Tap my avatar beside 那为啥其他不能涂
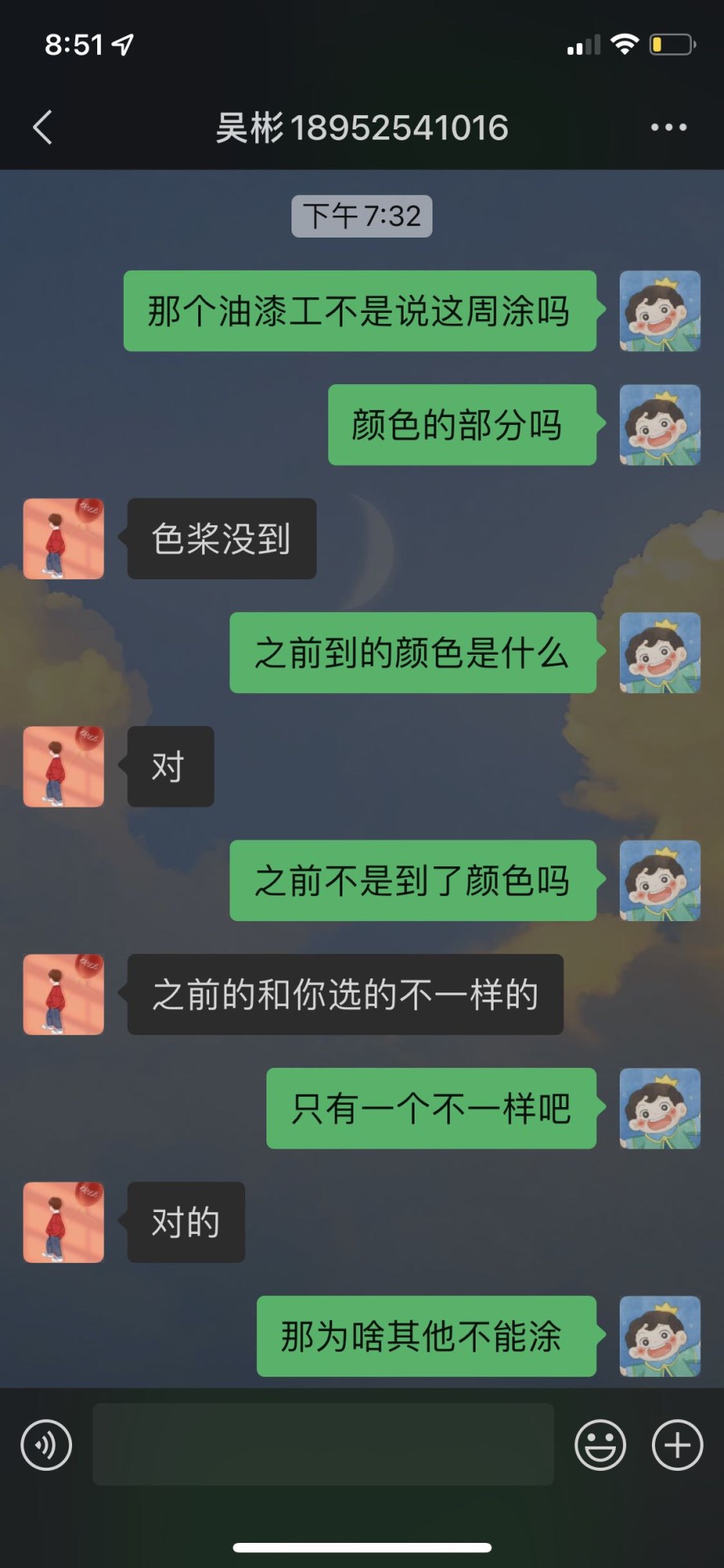 coord(660,1336)
